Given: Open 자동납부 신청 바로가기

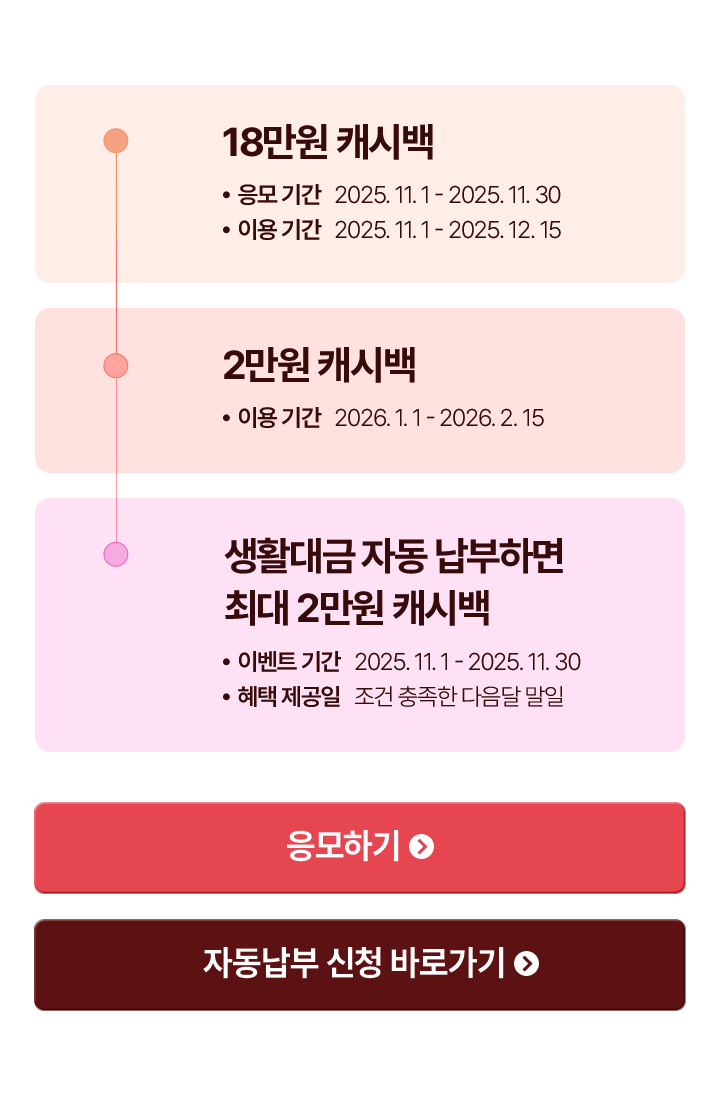Looking at the screenshot, I should (x=360, y=963).
